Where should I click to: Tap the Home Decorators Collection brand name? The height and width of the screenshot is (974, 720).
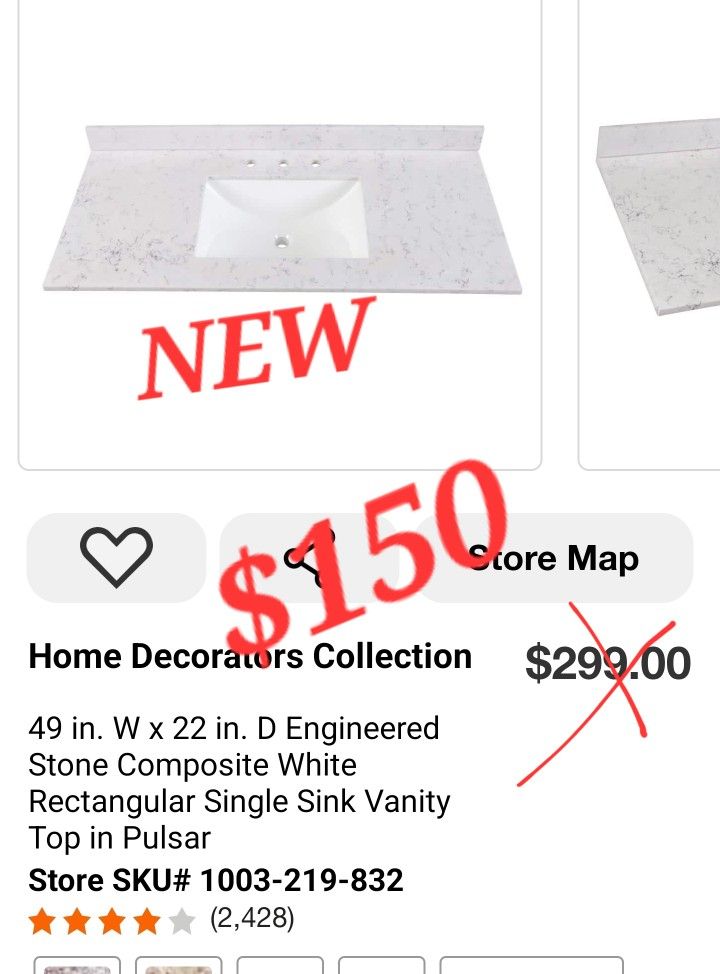tap(248, 656)
